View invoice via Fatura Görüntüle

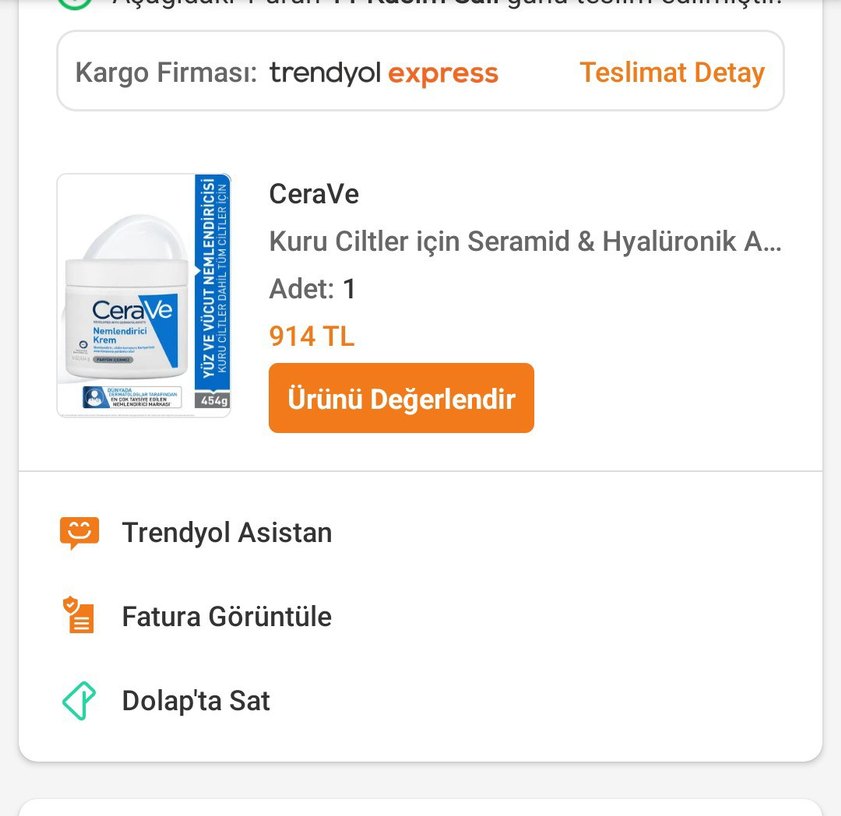[226, 616]
